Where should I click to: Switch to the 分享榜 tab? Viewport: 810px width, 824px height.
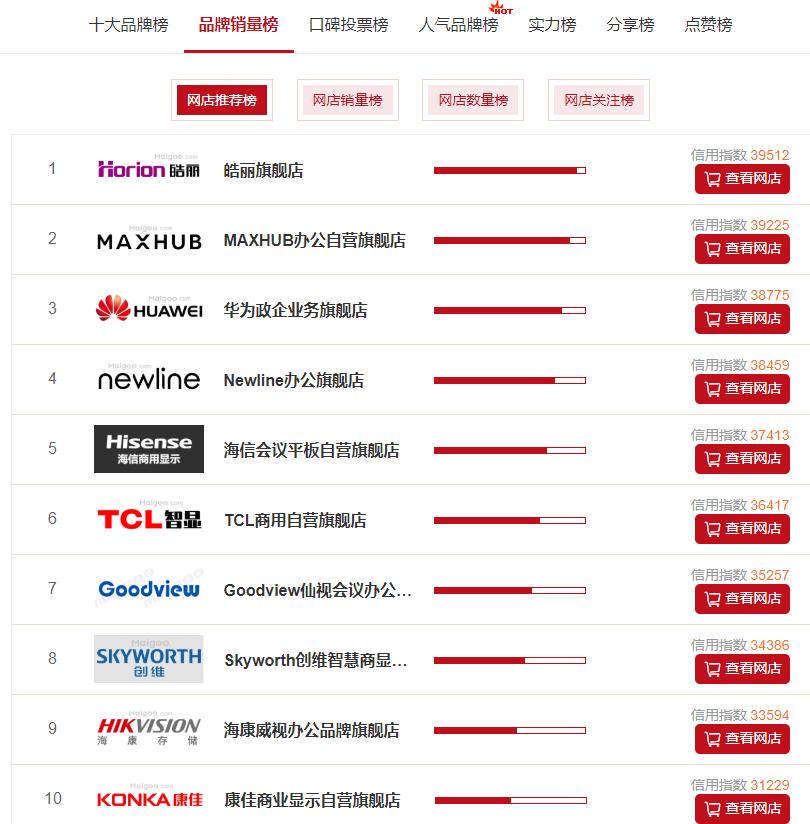[x=630, y=25]
